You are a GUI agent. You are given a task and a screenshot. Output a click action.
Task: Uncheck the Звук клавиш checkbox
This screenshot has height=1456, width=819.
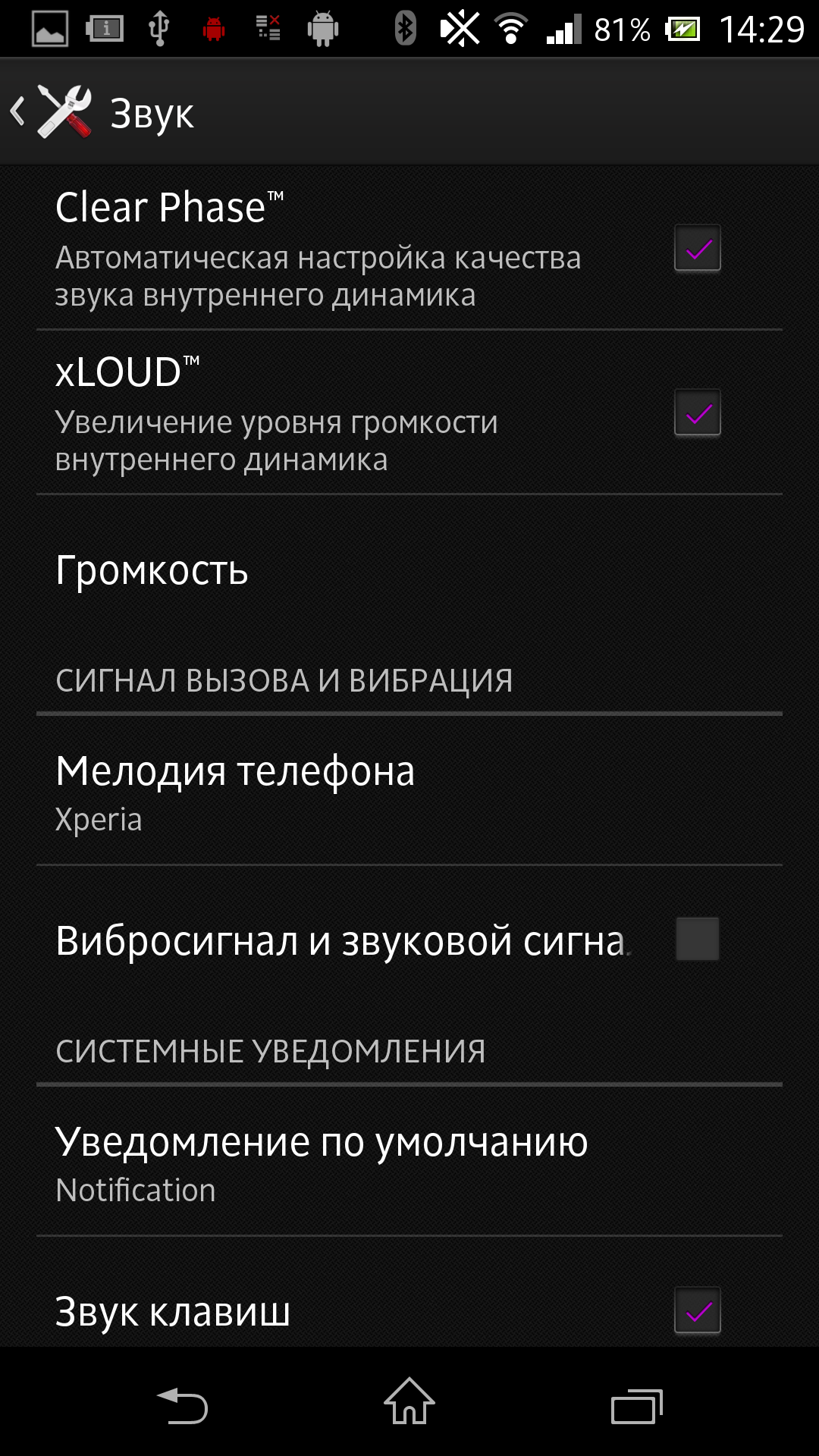pos(698,1310)
